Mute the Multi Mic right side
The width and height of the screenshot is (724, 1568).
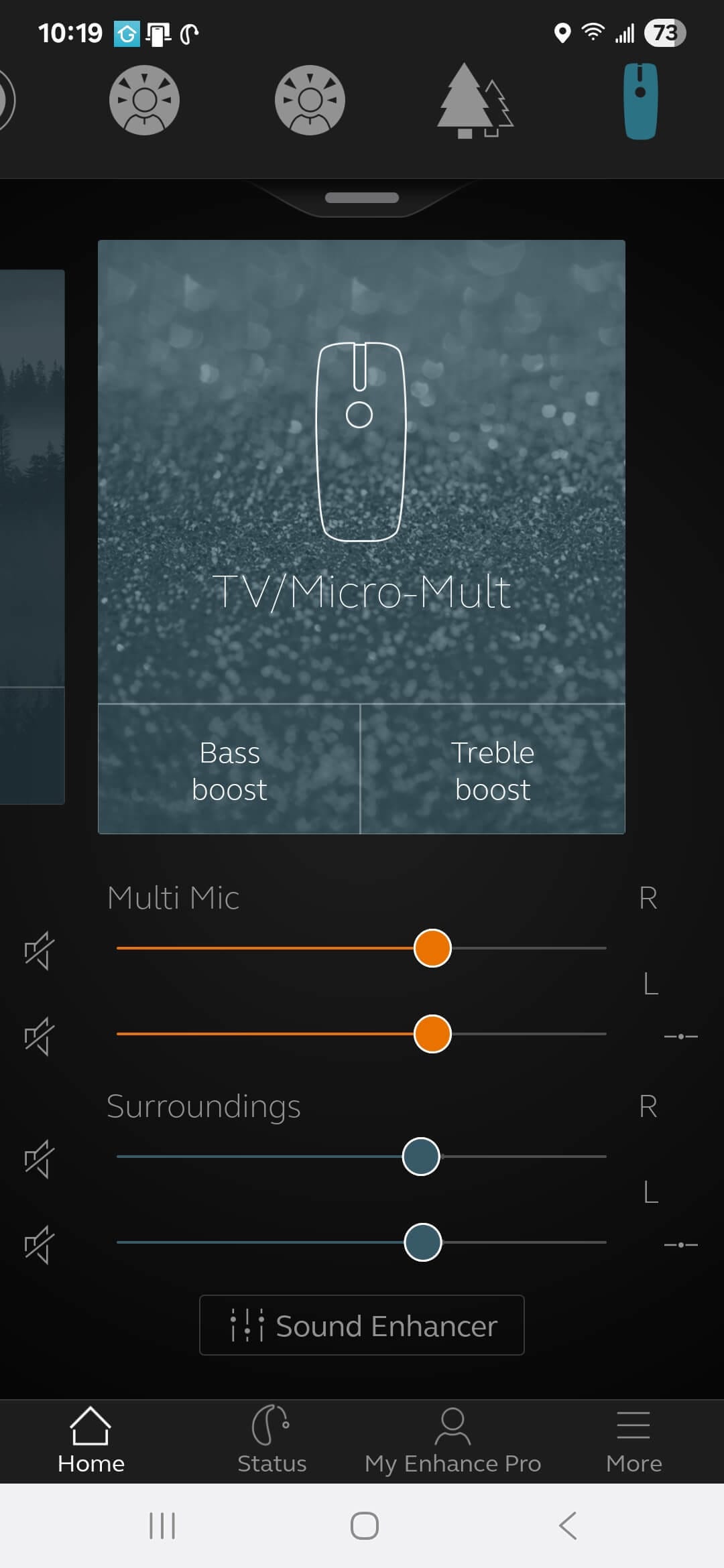tap(39, 950)
